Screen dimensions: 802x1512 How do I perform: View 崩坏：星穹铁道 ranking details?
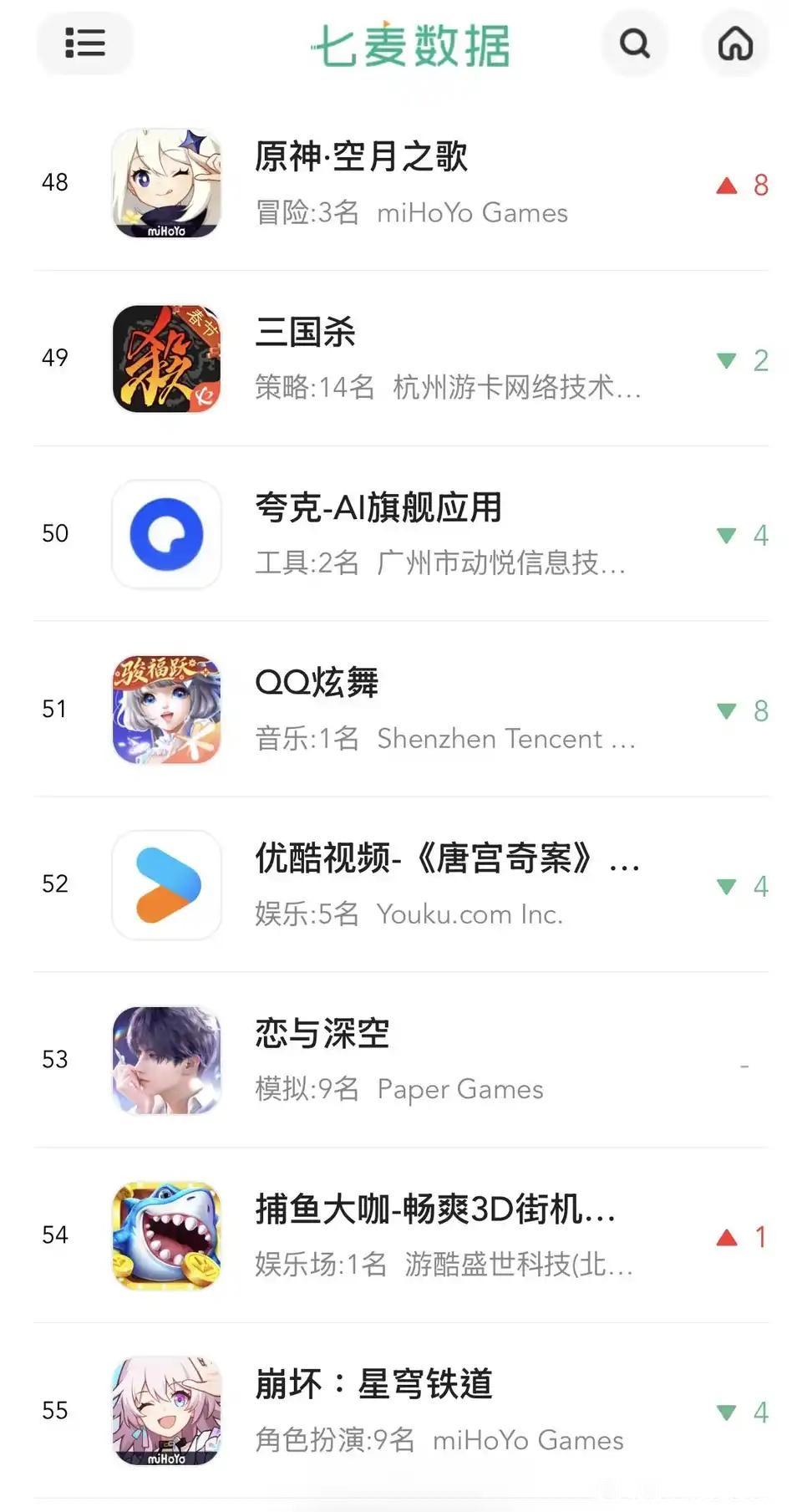coord(373,1386)
